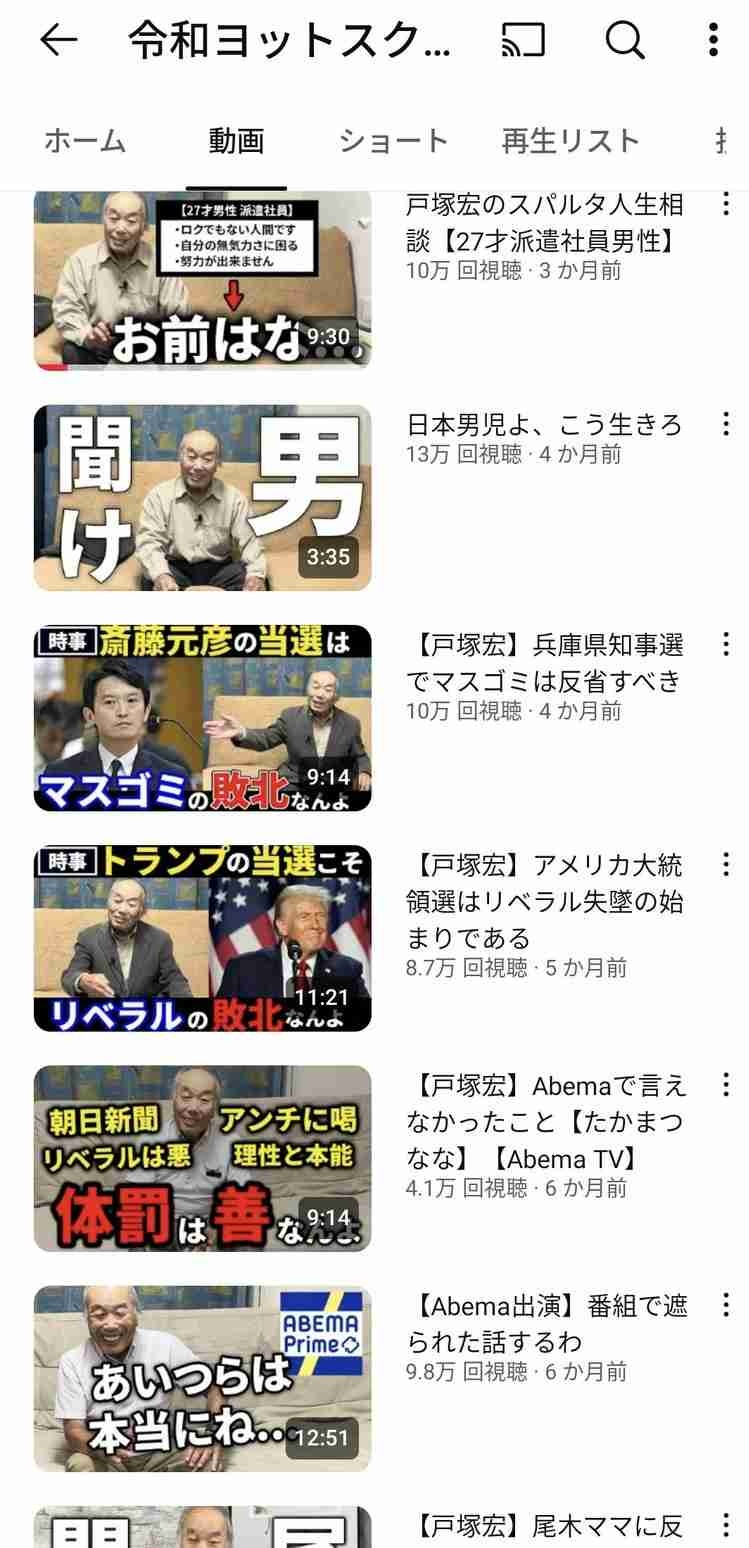Go back from the channel page
749x1548 pixels.
click(x=58, y=40)
